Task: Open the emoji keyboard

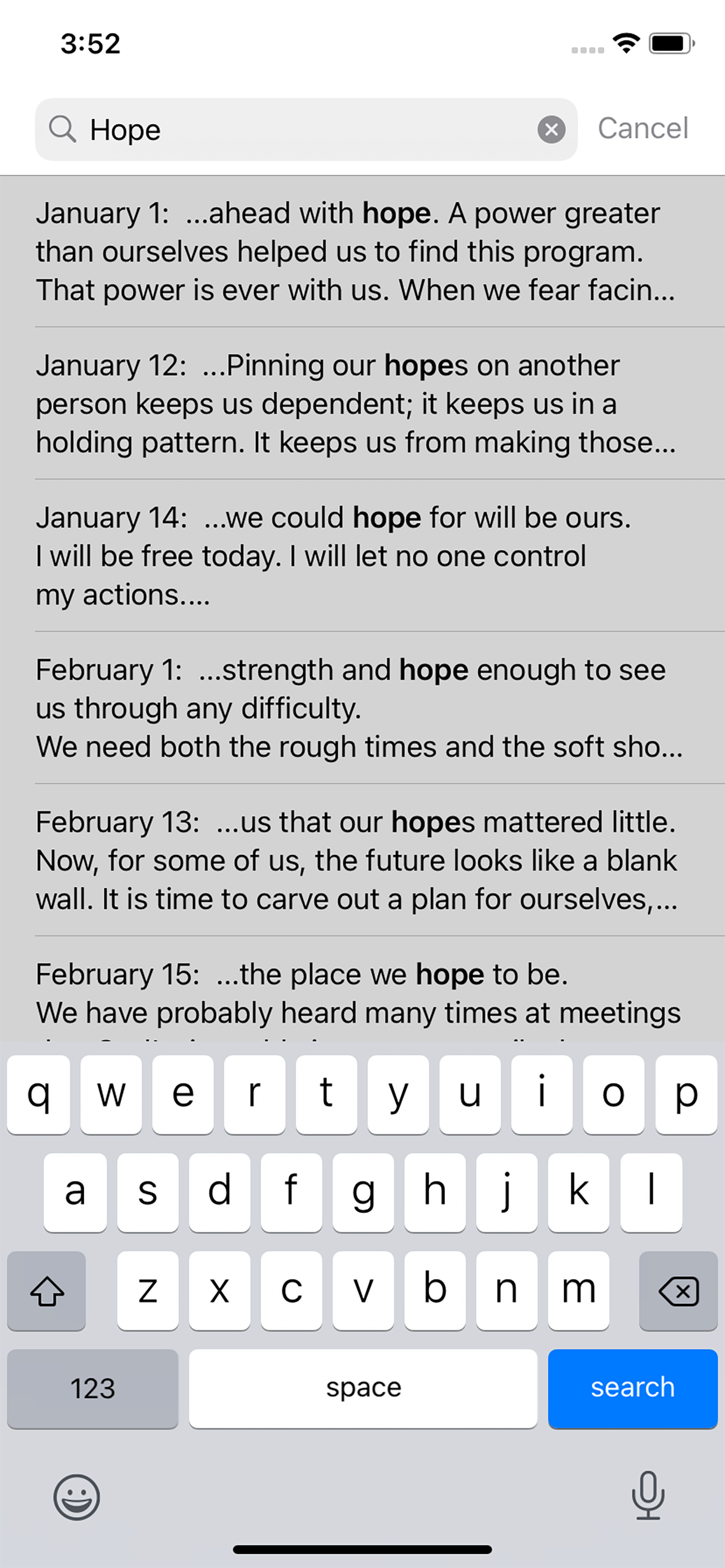Action: tap(77, 1497)
